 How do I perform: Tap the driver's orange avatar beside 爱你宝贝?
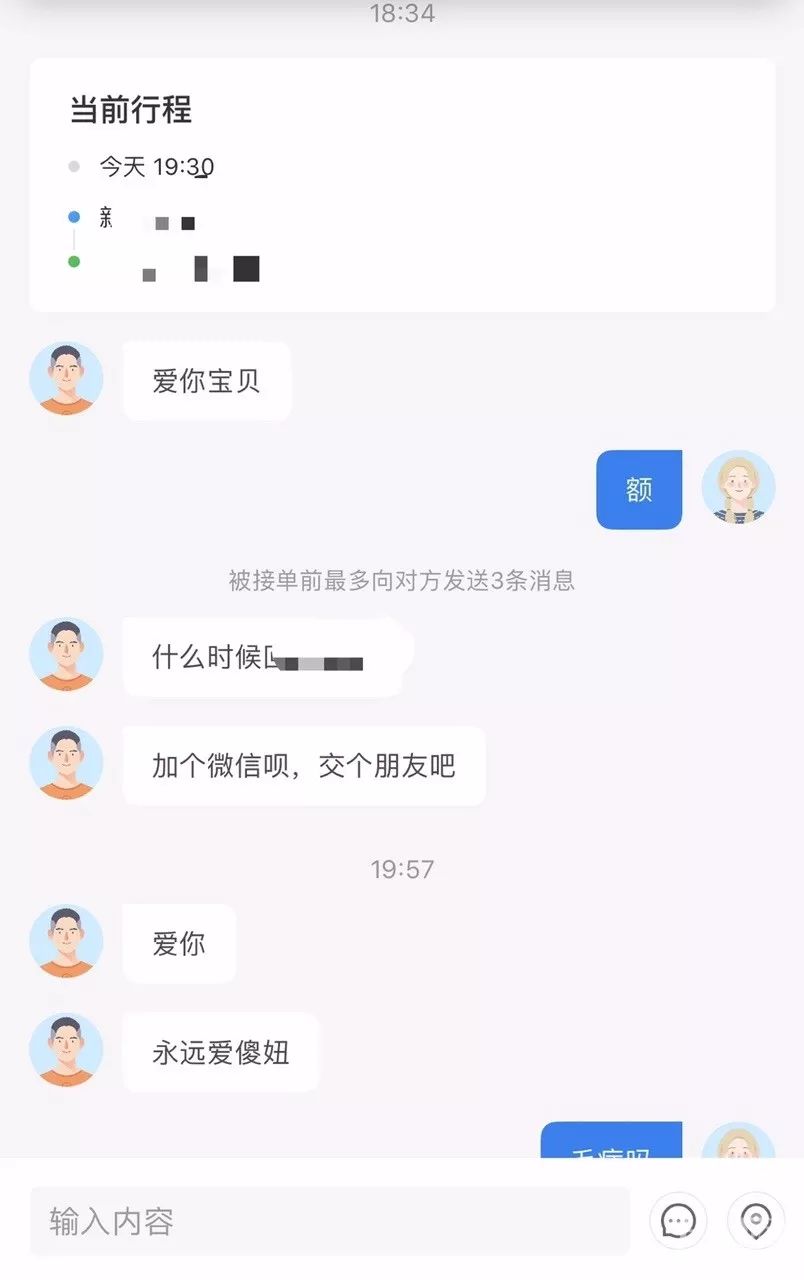(x=66, y=378)
